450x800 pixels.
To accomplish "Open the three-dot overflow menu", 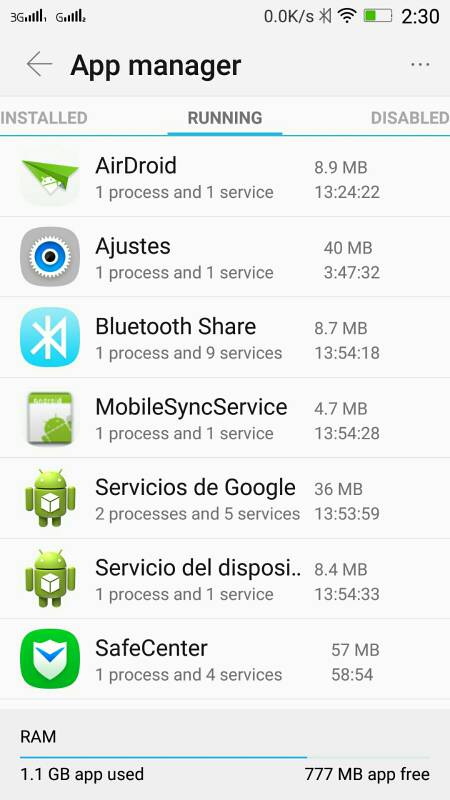I will click(x=420, y=65).
